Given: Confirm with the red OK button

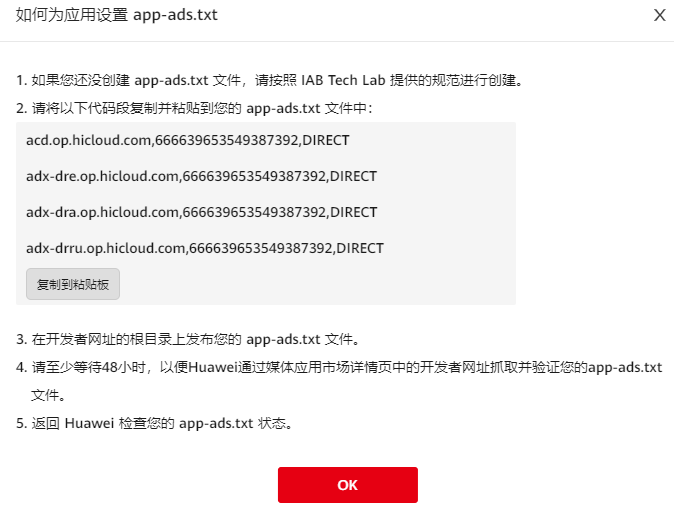Looking at the screenshot, I should click(347, 485).
